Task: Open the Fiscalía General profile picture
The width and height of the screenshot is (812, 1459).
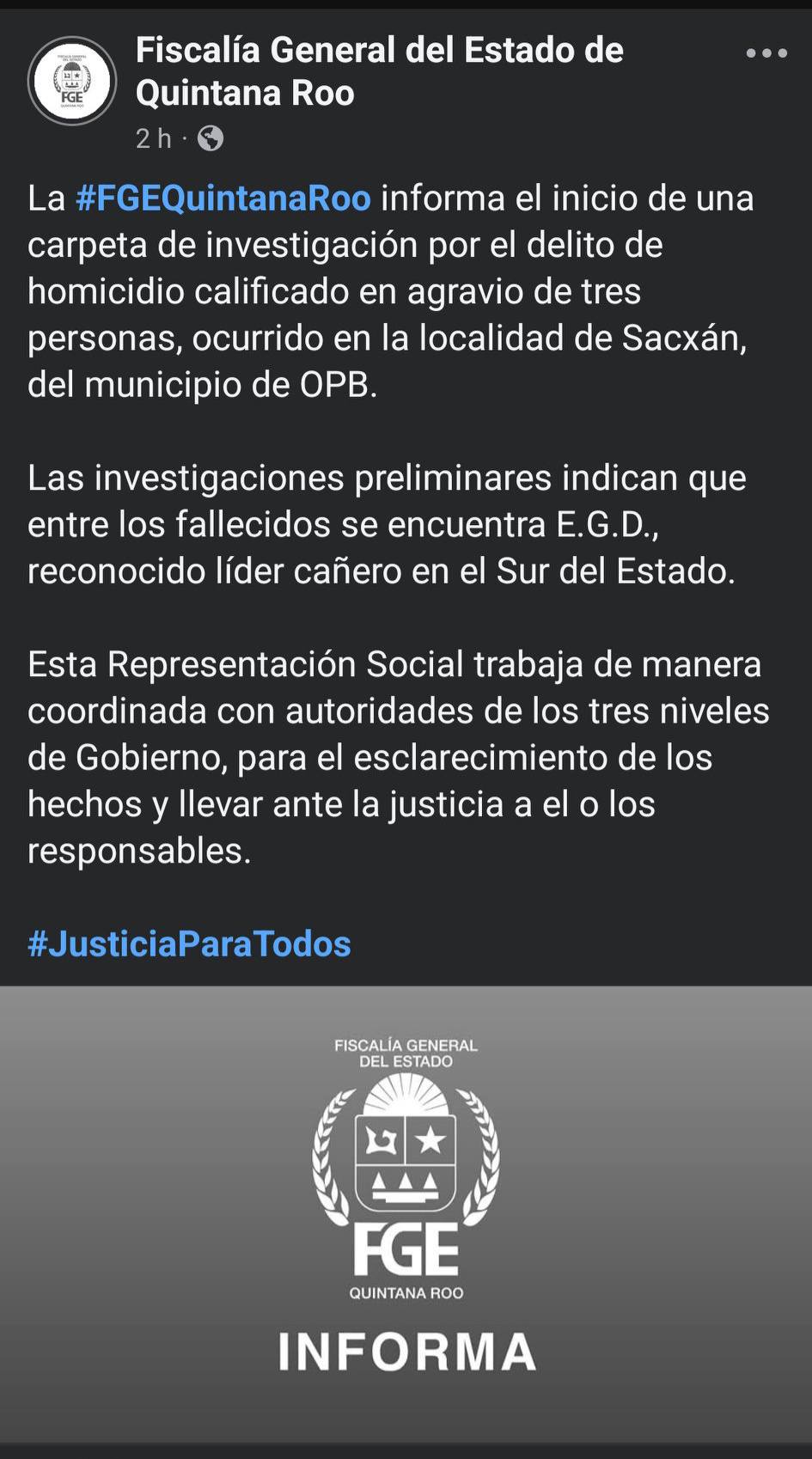Action: coord(72,81)
